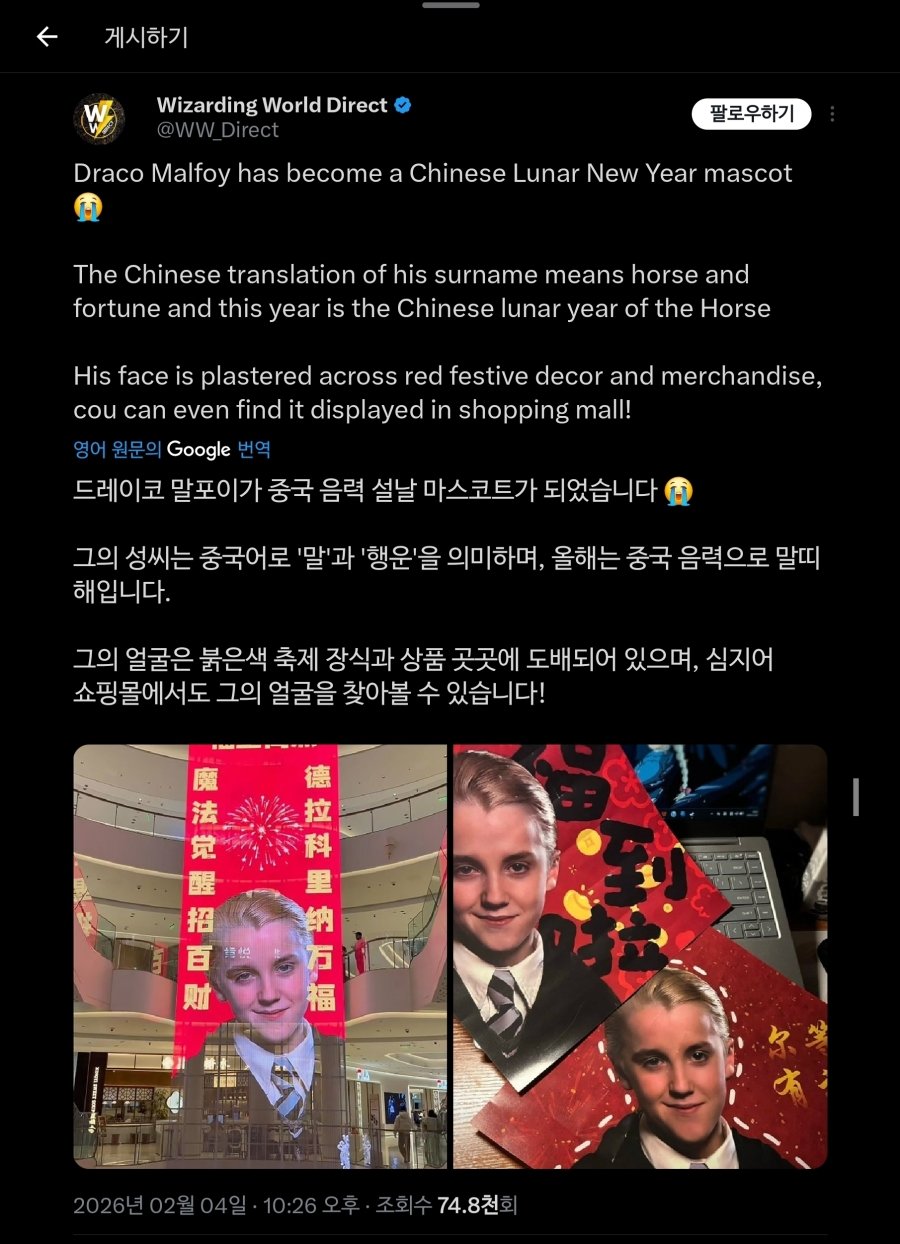The height and width of the screenshot is (1244, 900).
Task: Show the English original of the translation
Action: click(x=118, y=449)
